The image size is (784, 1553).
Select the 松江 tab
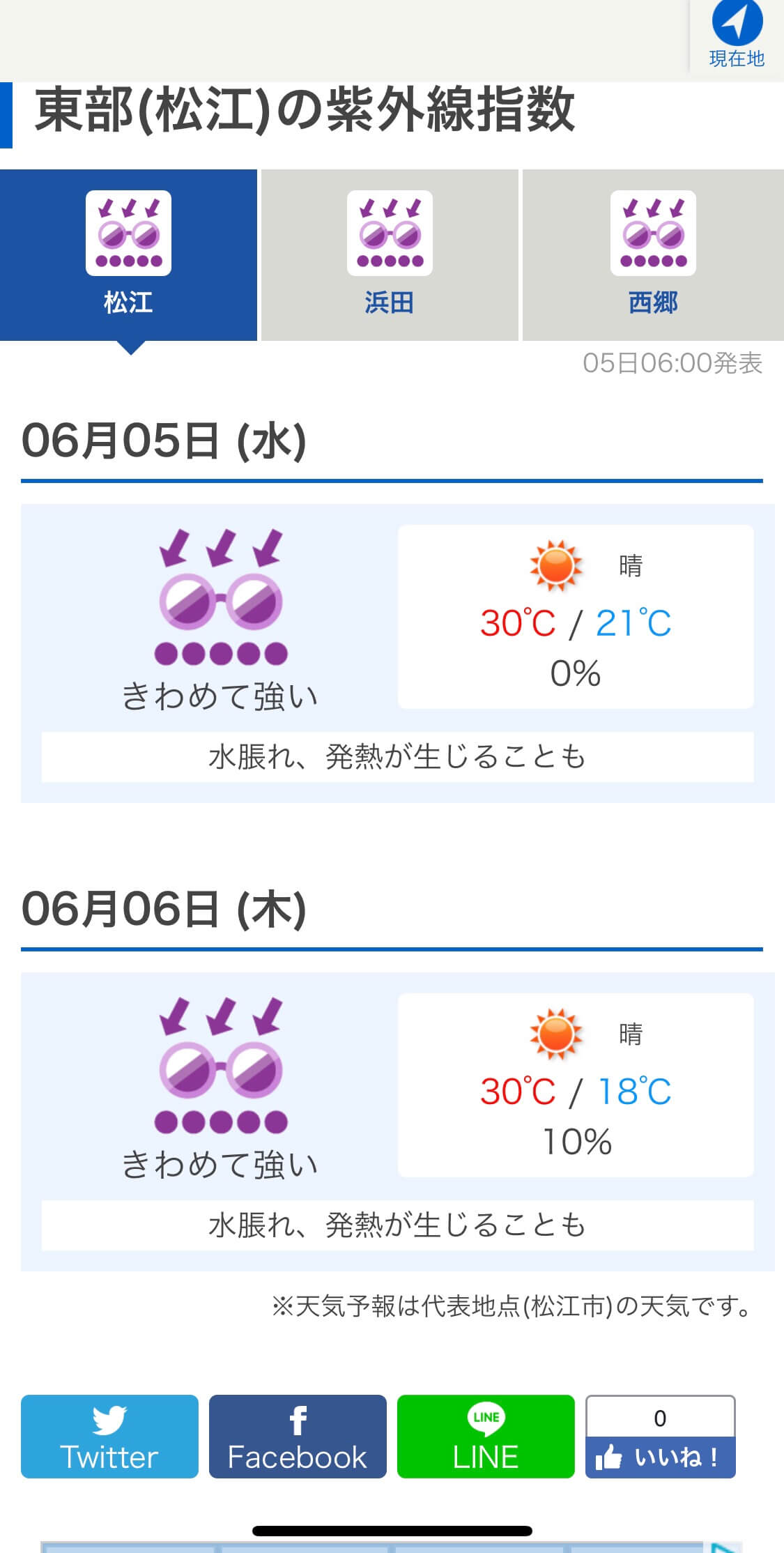(128, 255)
